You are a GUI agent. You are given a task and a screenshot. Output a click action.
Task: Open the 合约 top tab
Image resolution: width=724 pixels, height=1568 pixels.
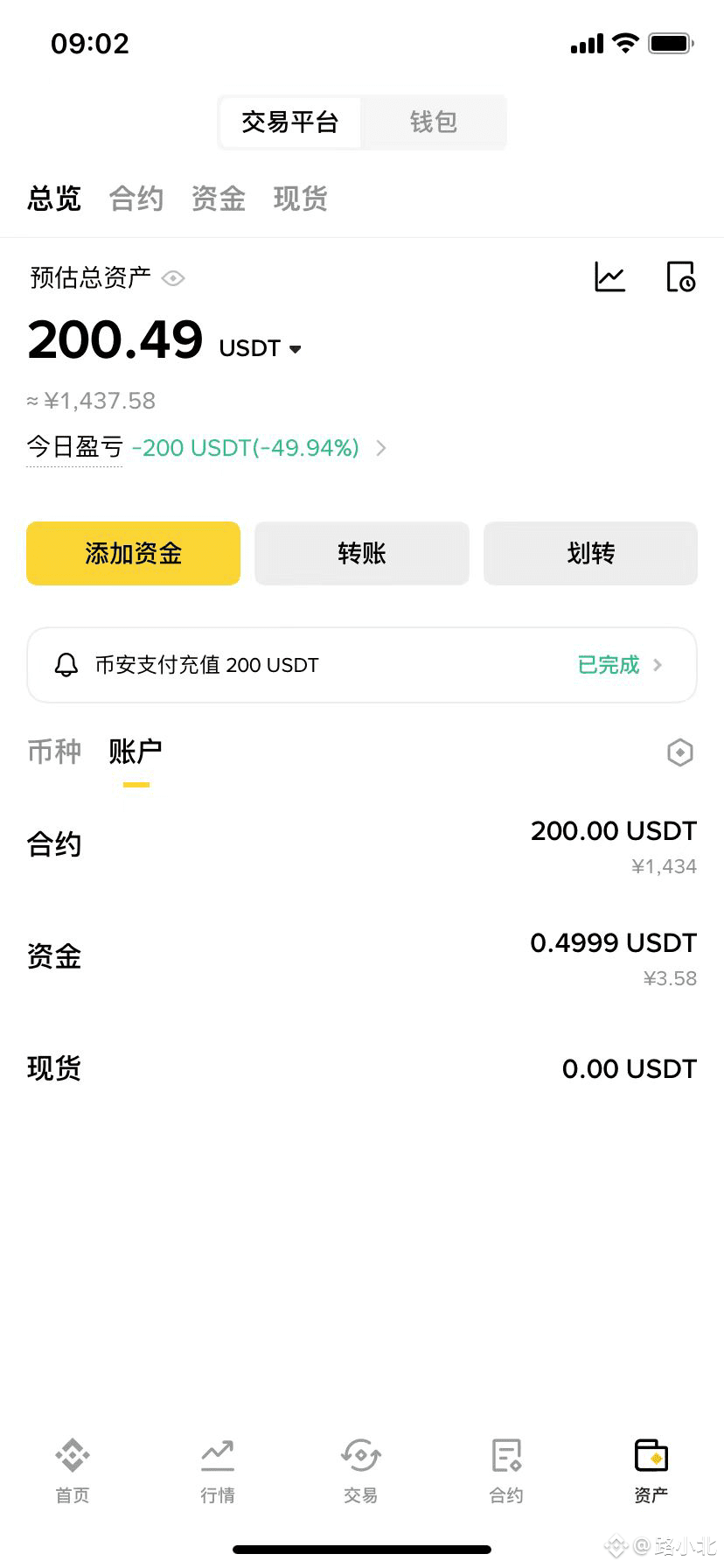136,199
